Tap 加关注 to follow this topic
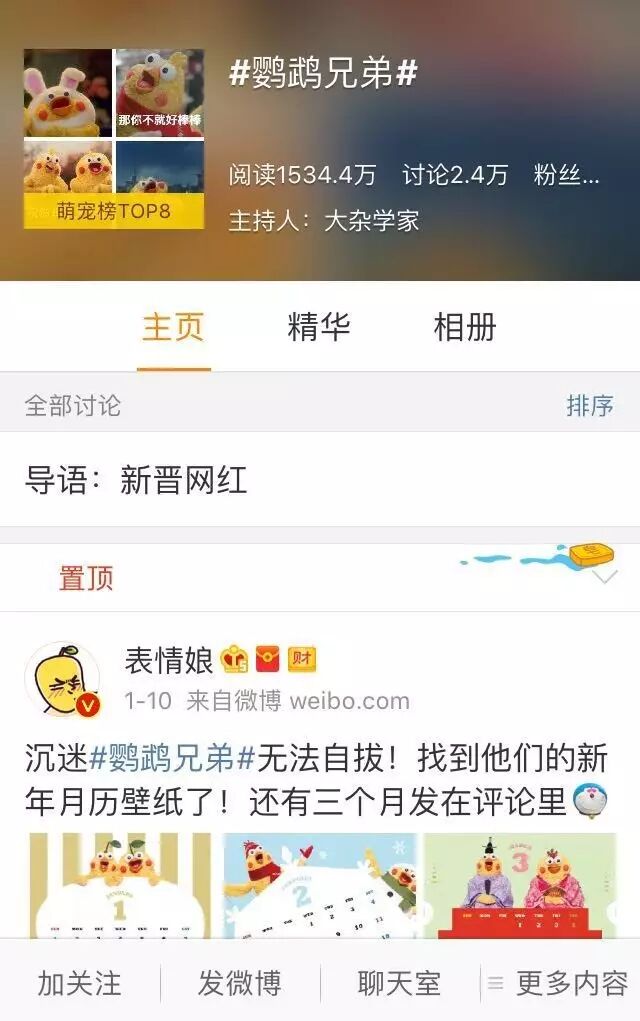Image resolution: width=640 pixels, height=1021 pixels. [79, 983]
